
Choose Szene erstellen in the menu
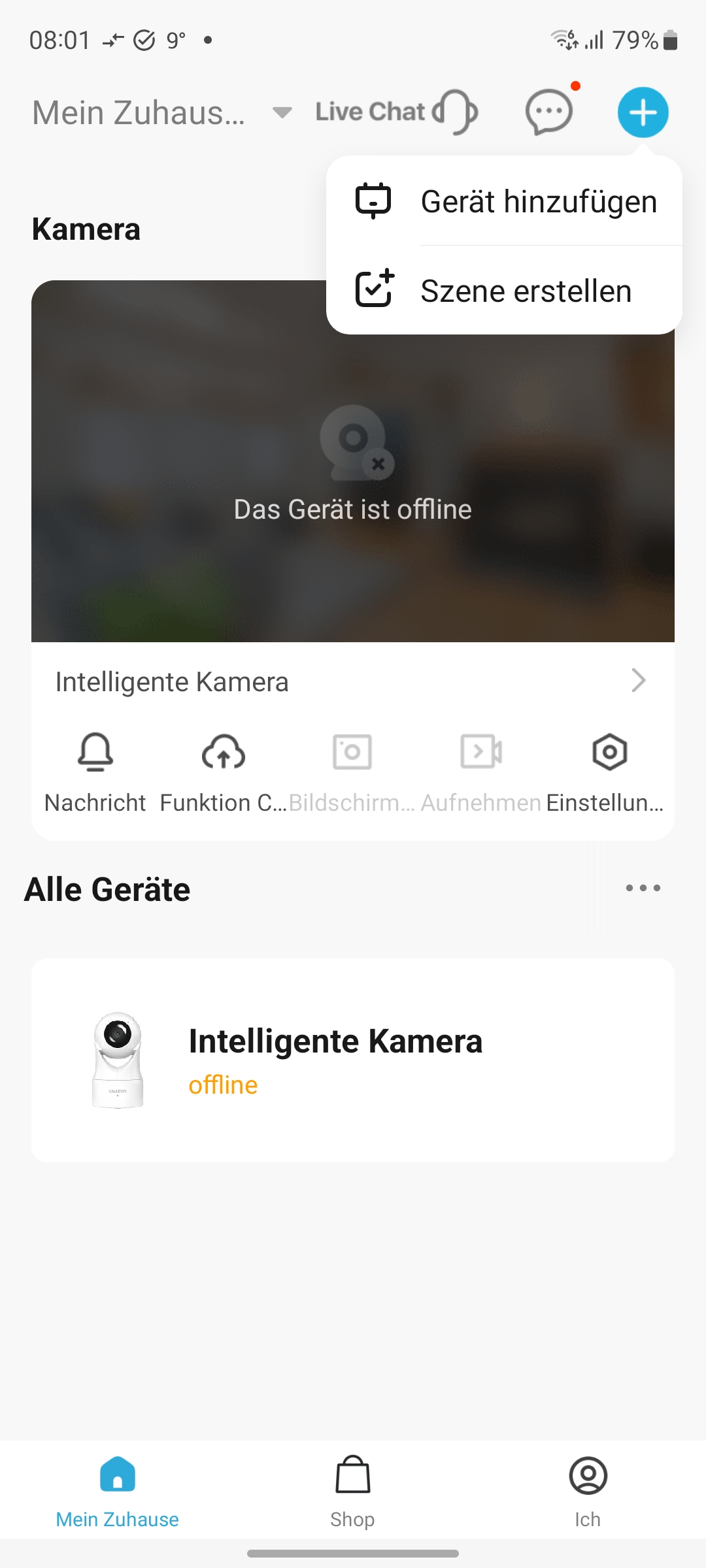click(504, 291)
